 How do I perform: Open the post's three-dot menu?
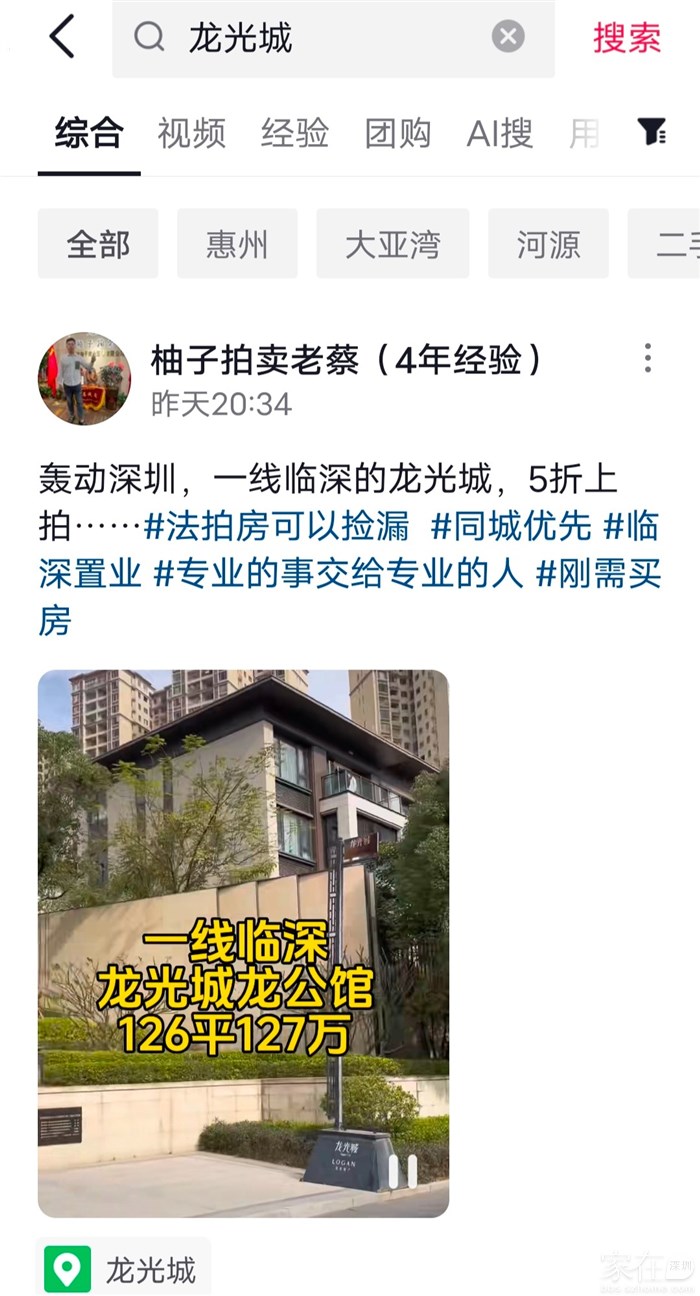[648, 358]
